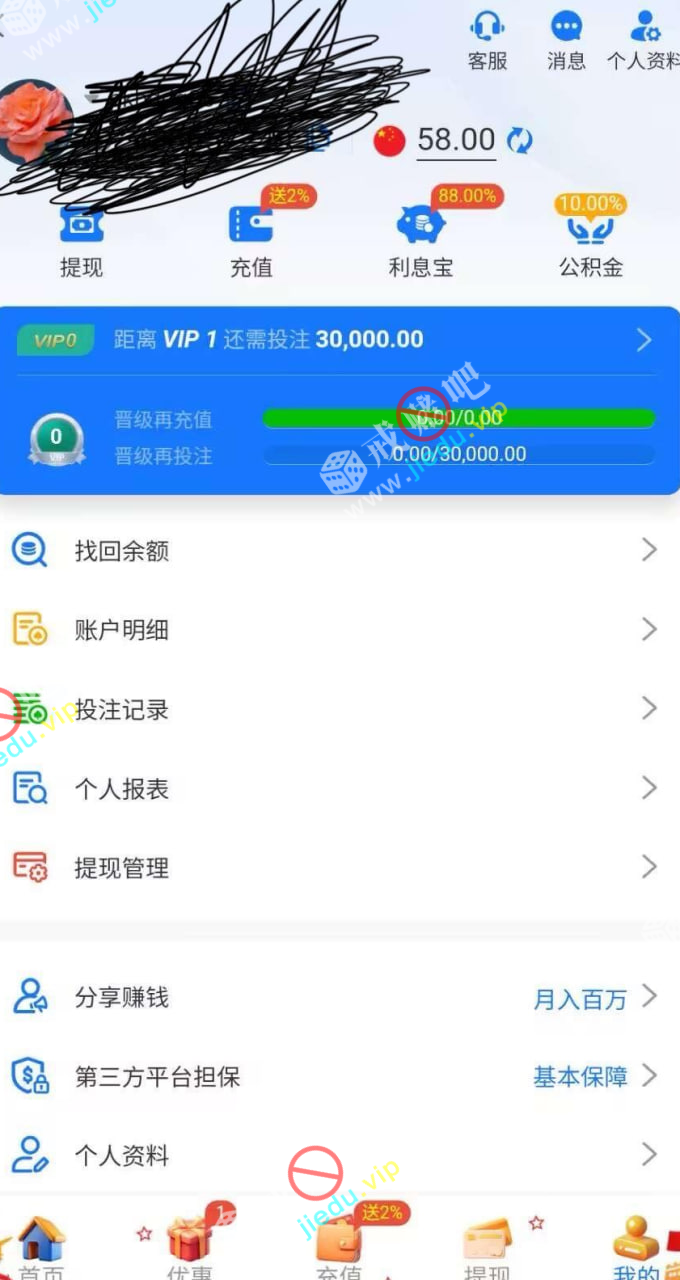The height and width of the screenshot is (1280, 680).
Task: Open 客服 customer service
Action: coord(487,40)
